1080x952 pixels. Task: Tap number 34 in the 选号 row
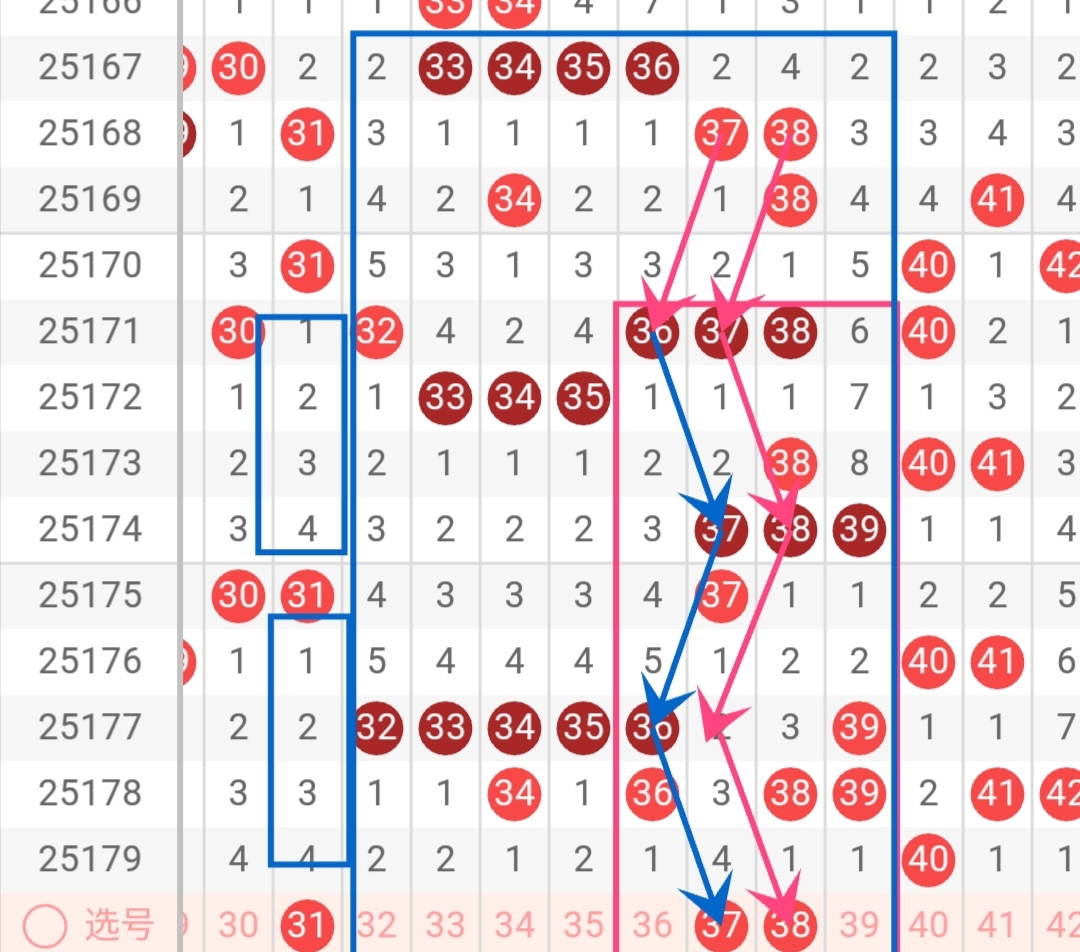pyautogui.click(x=515, y=926)
